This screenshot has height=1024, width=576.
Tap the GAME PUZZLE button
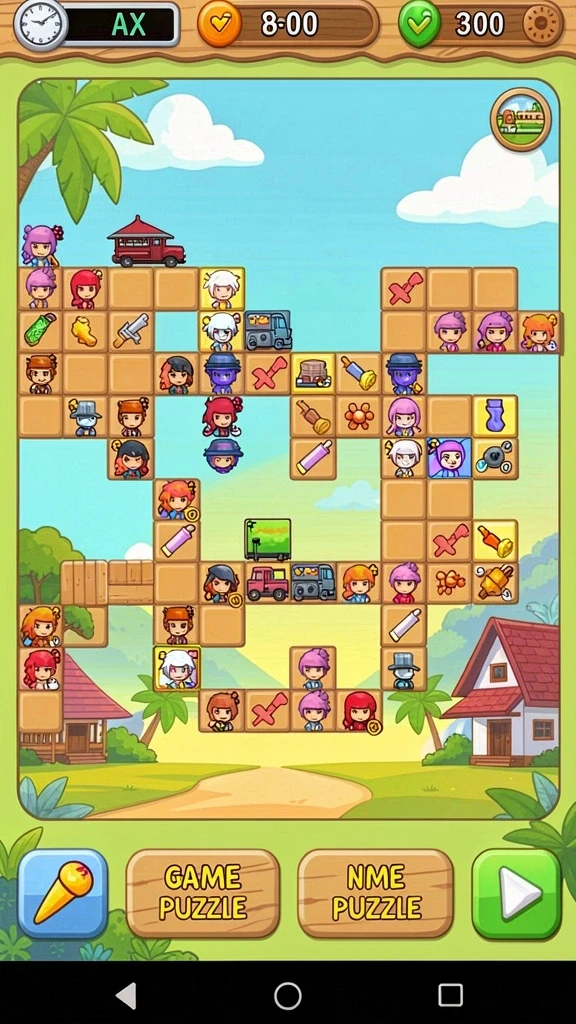click(x=202, y=893)
